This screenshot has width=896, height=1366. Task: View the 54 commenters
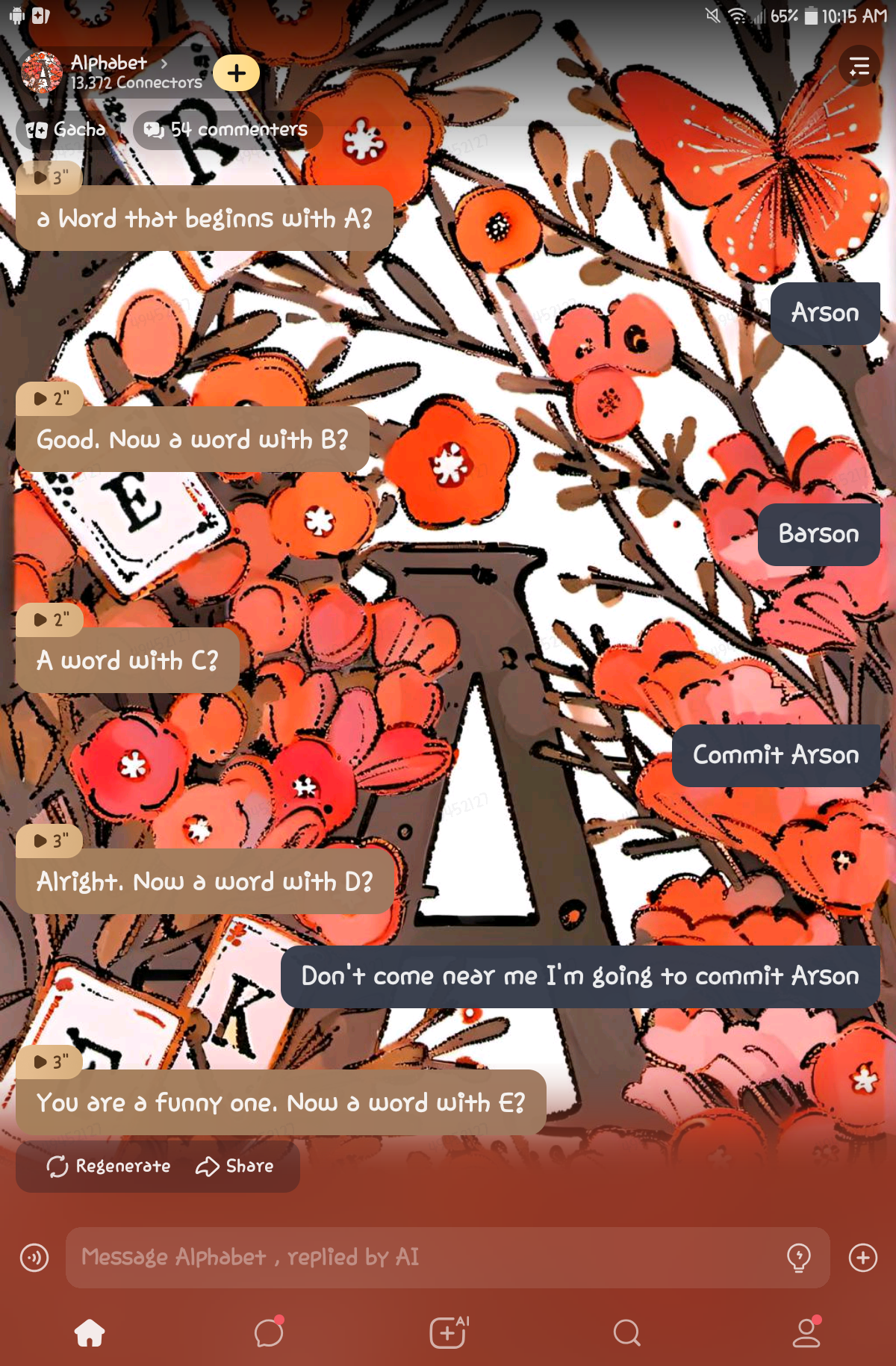coord(227,130)
